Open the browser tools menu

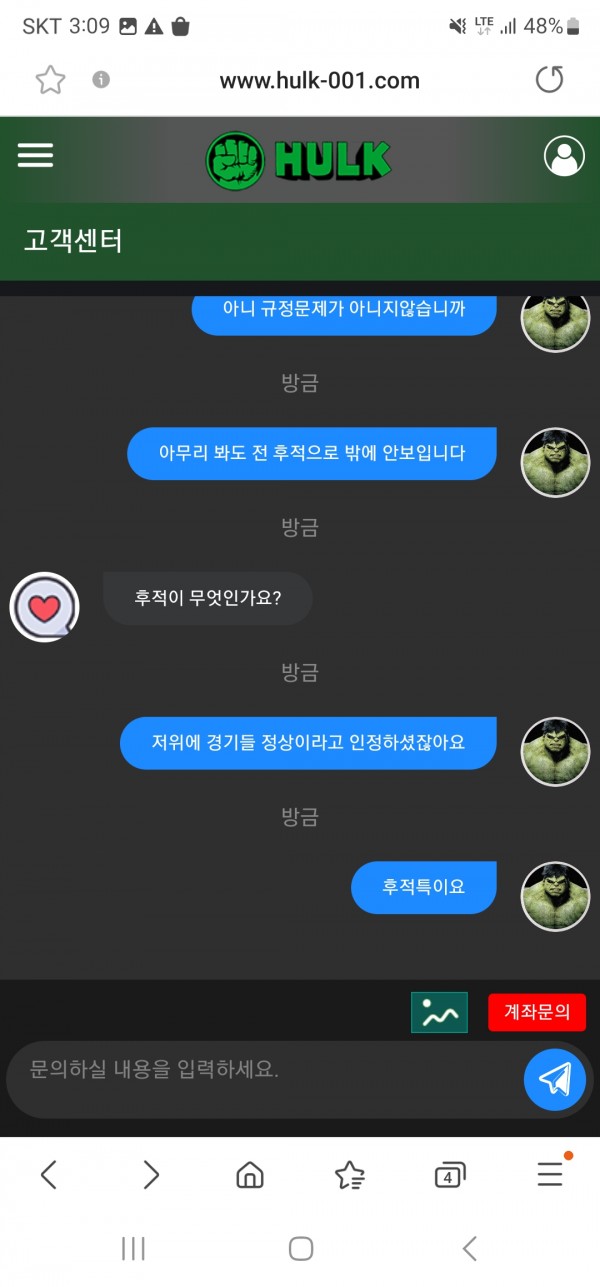(550, 1174)
